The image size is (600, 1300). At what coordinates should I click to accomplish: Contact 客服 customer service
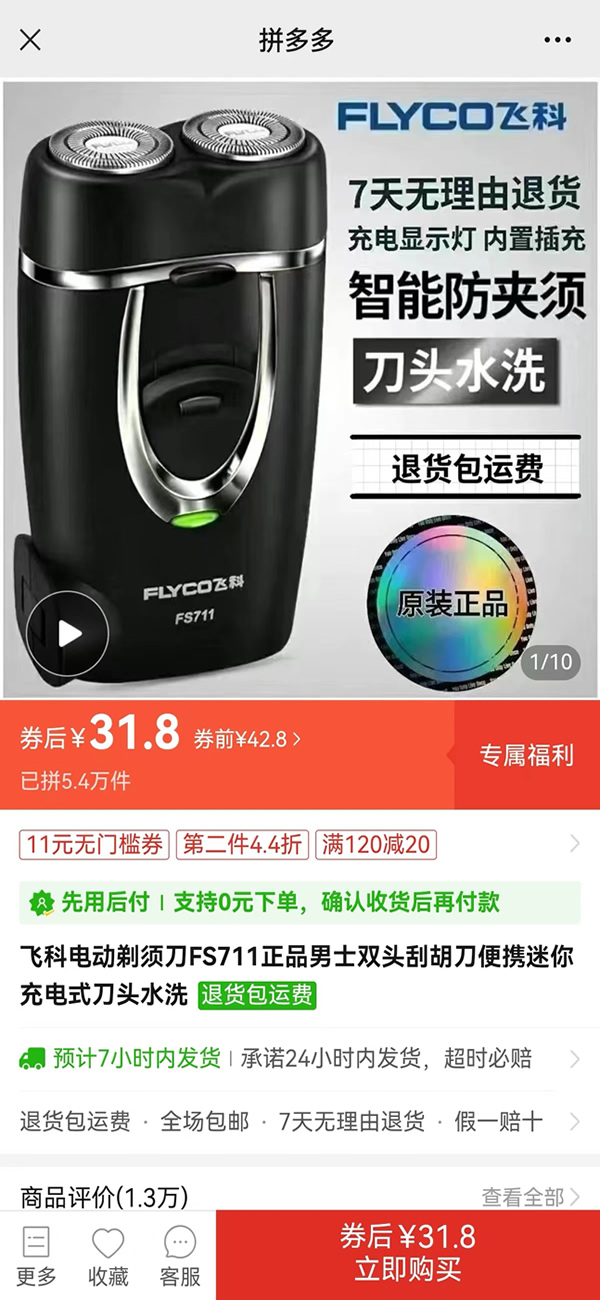pos(180,1257)
